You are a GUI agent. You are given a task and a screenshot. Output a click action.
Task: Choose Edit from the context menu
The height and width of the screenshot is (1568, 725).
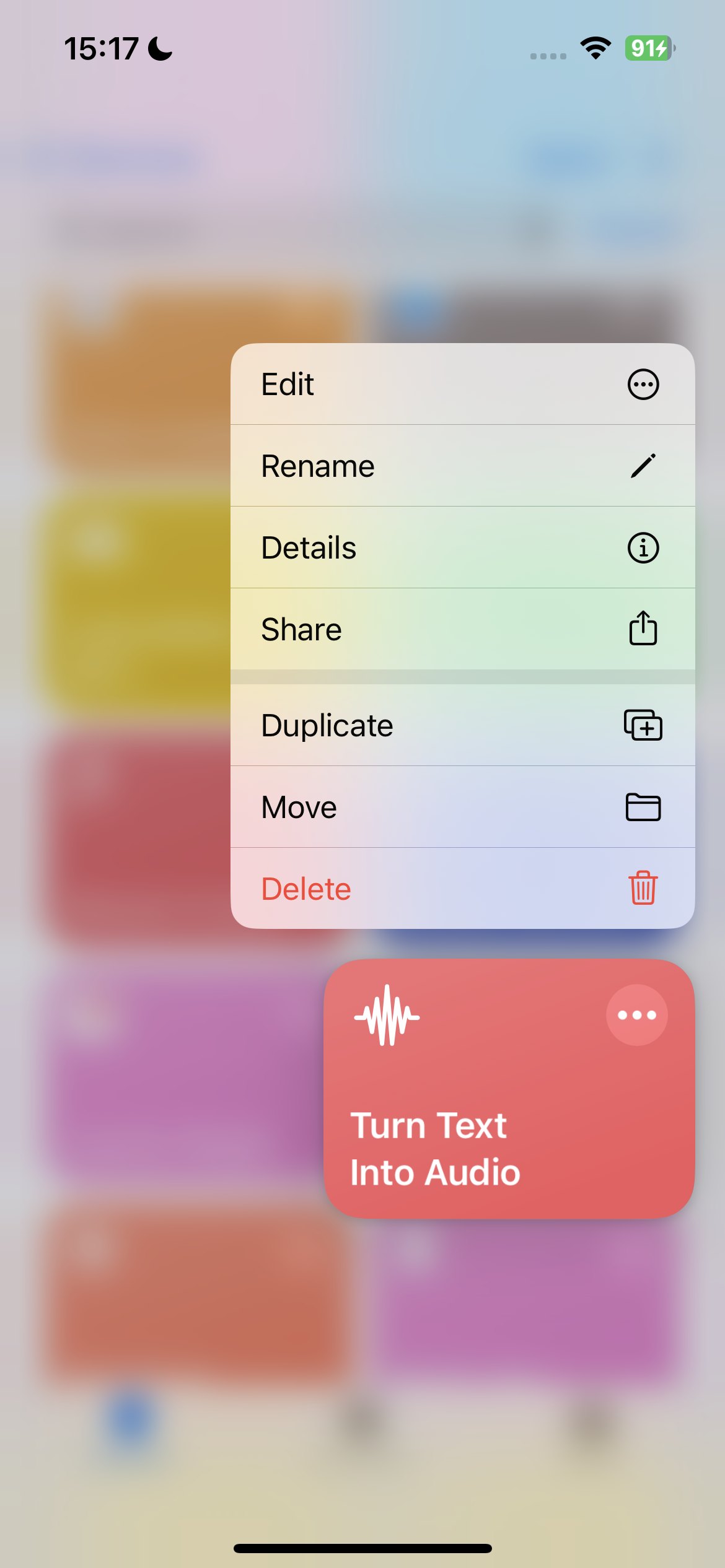[x=462, y=384]
